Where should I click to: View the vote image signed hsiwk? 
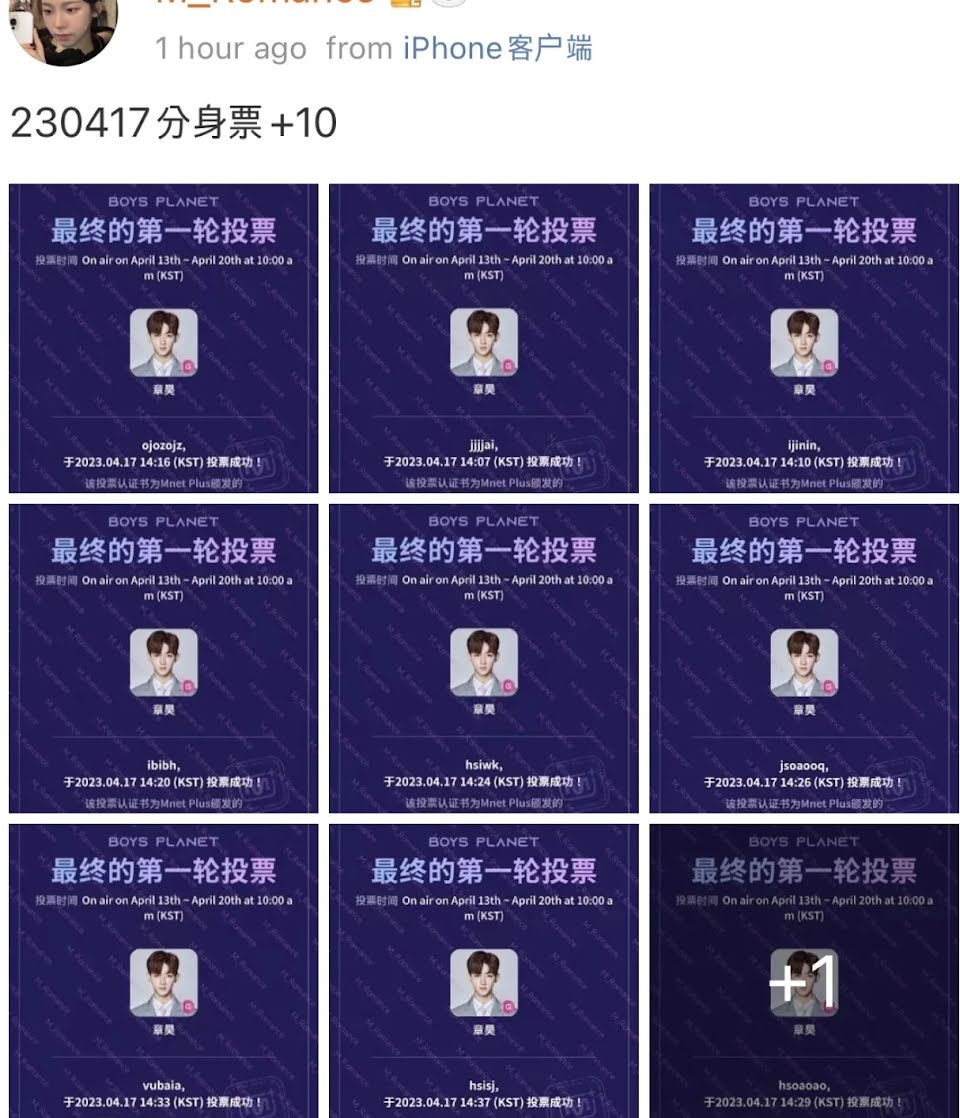coord(484,658)
